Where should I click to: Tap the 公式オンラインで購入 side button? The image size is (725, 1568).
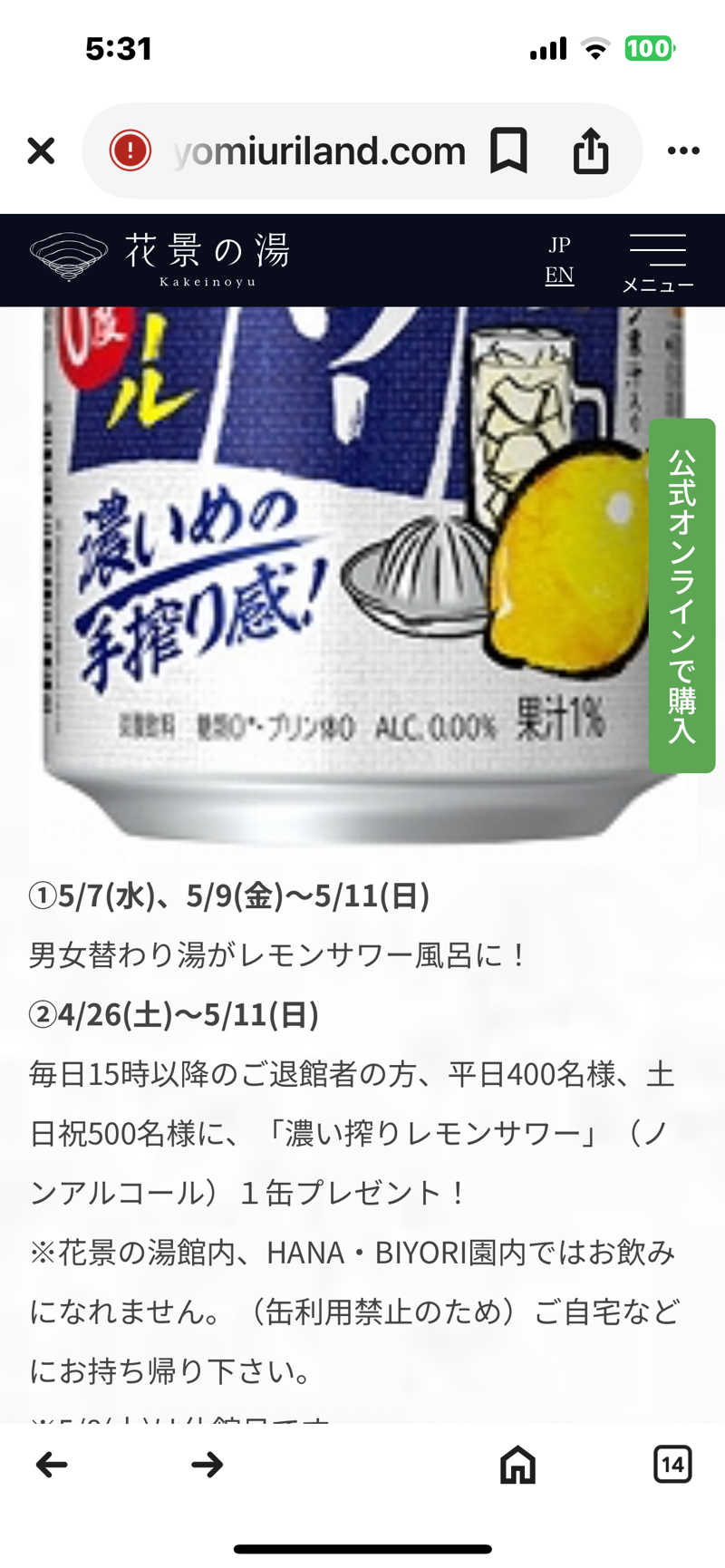tap(681, 595)
